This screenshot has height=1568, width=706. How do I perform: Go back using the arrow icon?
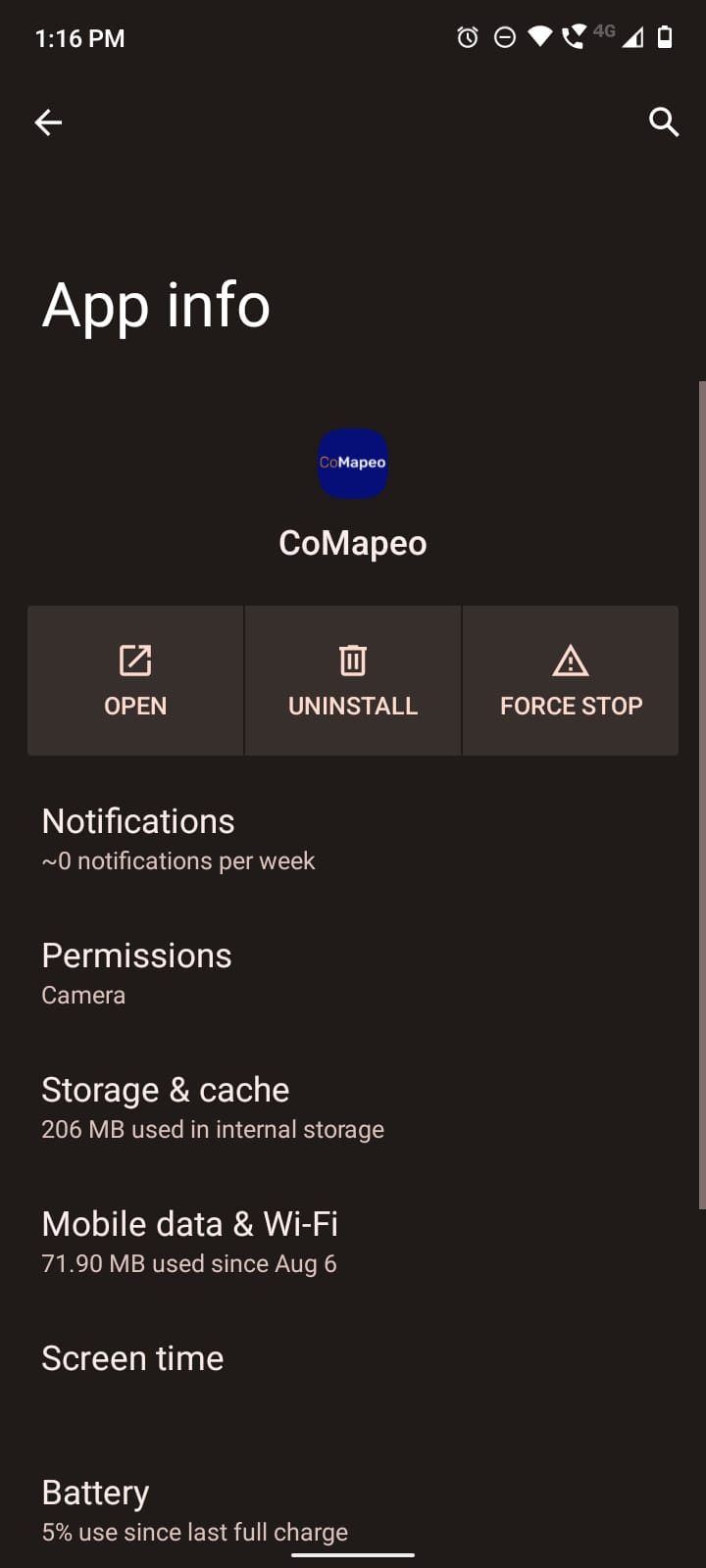tap(48, 122)
